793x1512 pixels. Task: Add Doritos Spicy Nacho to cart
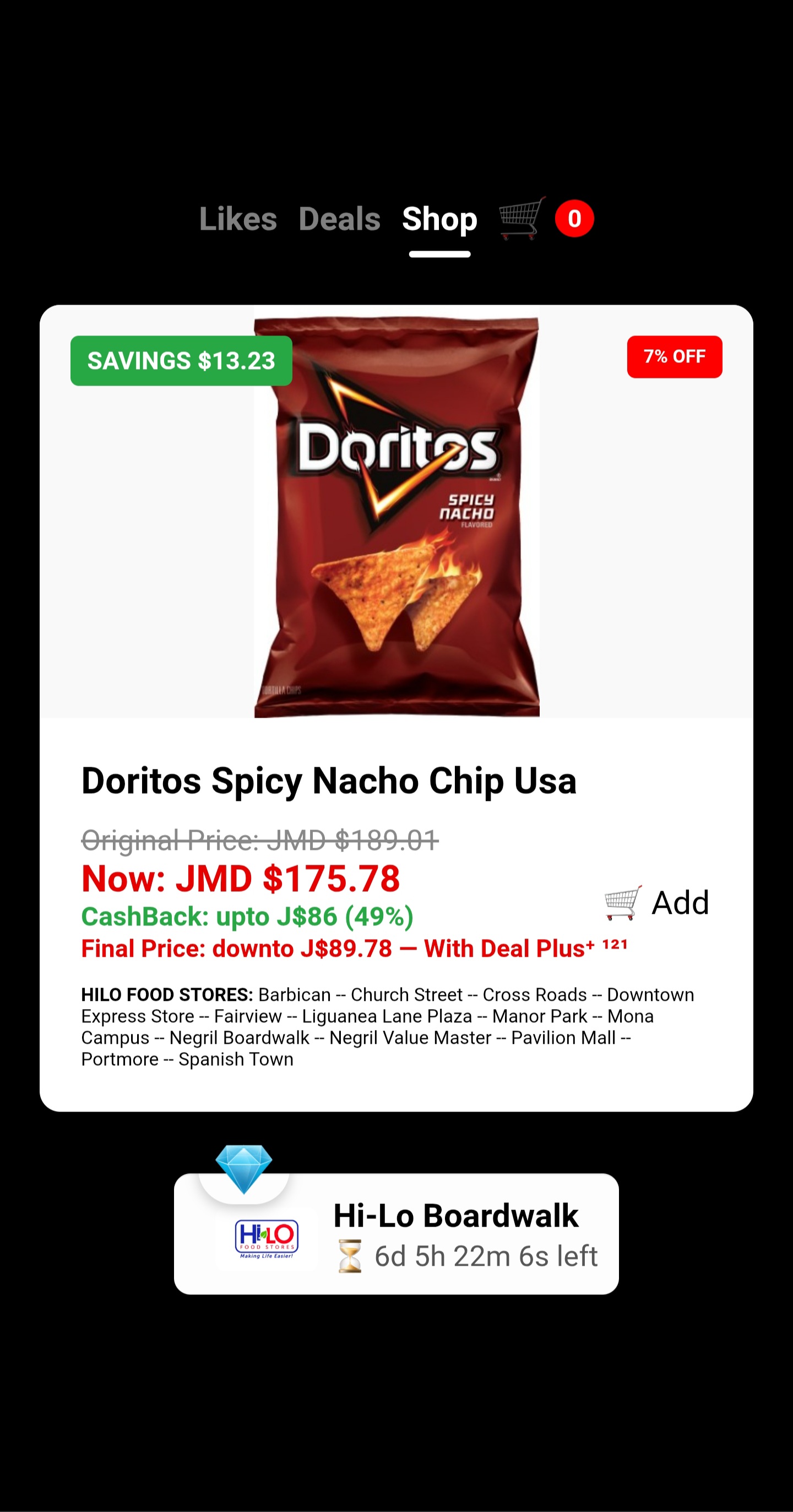(x=658, y=903)
